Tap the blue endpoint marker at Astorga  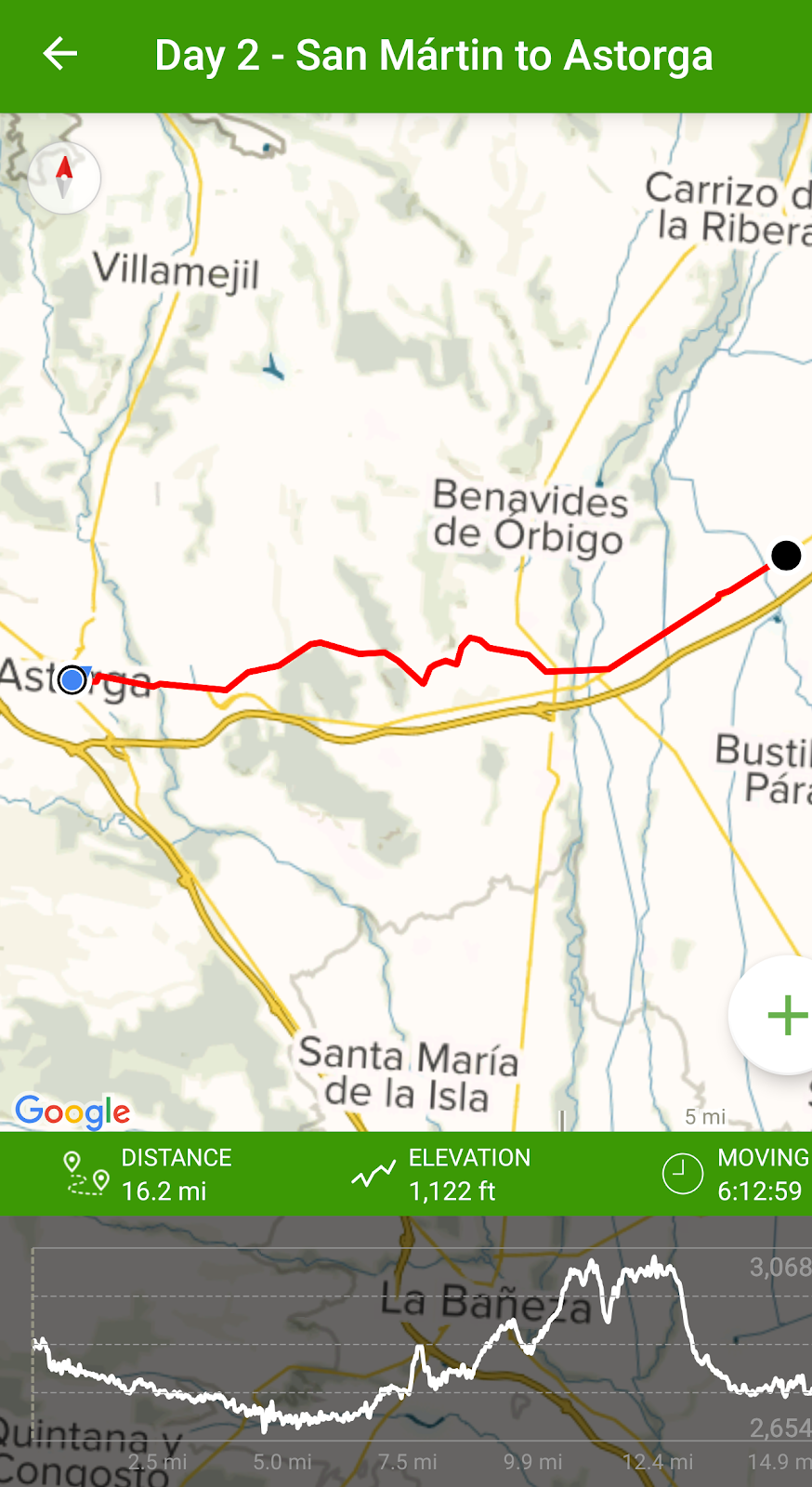[72, 680]
